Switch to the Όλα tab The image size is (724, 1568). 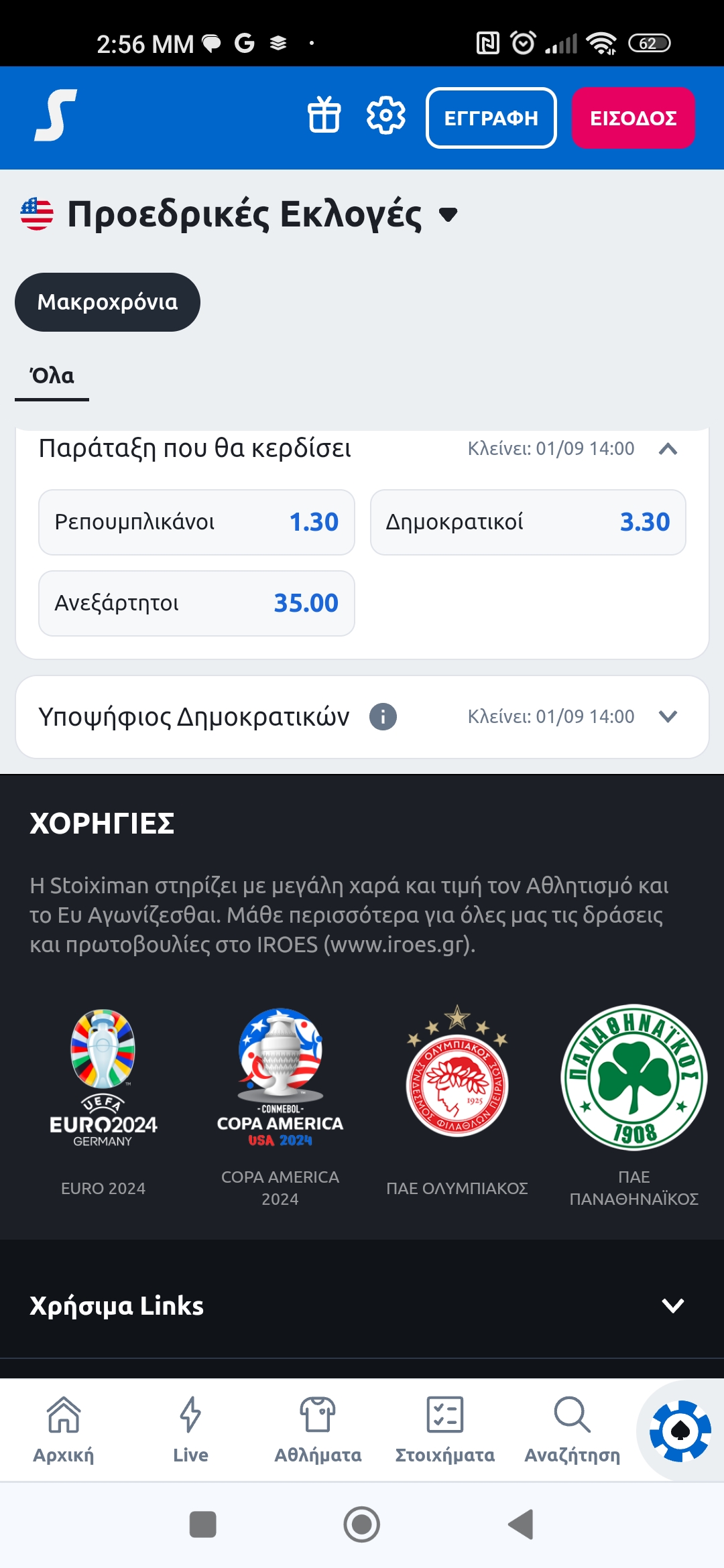tap(52, 376)
